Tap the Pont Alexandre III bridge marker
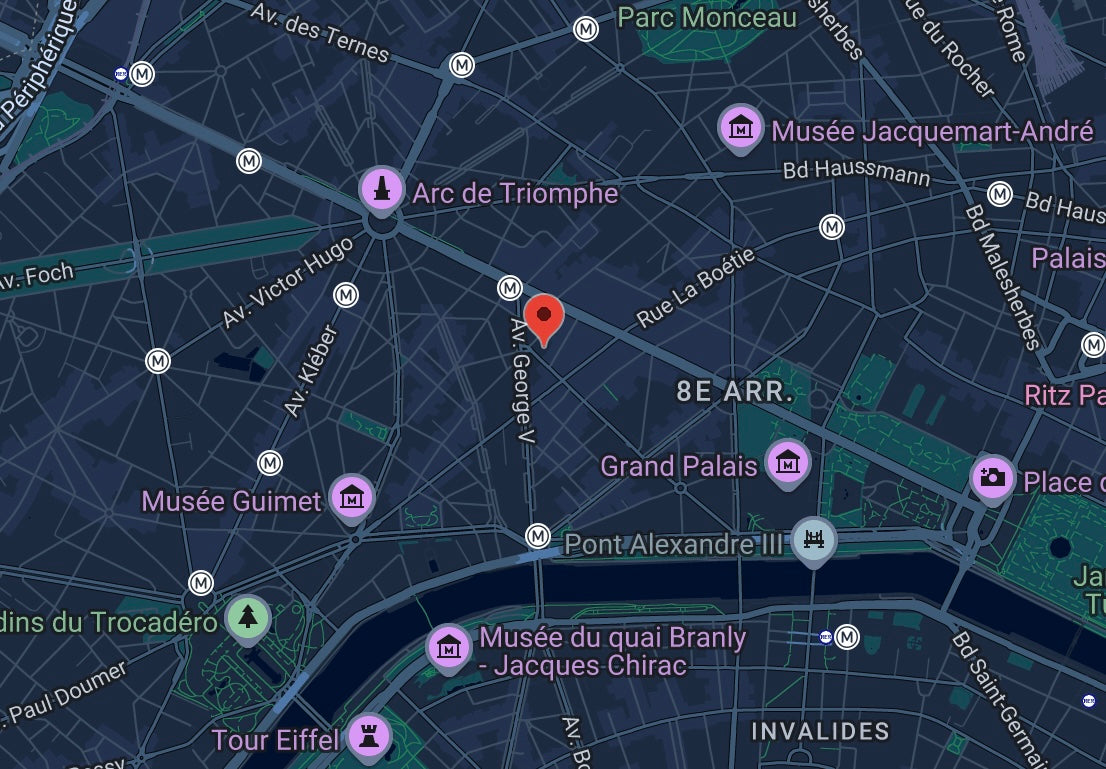This screenshot has height=769, width=1106. [813, 539]
